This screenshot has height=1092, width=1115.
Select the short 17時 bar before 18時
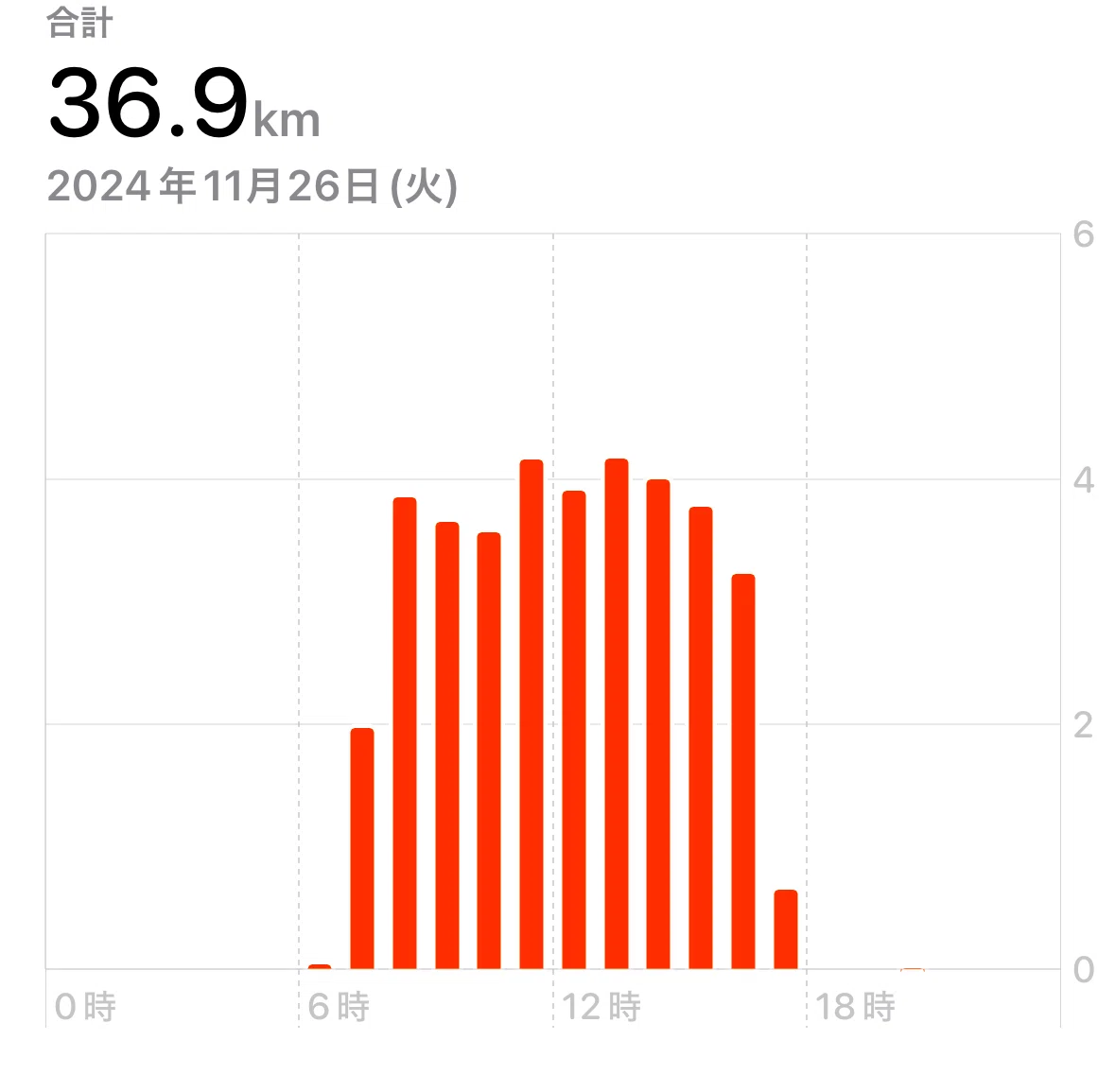(x=786, y=929)
